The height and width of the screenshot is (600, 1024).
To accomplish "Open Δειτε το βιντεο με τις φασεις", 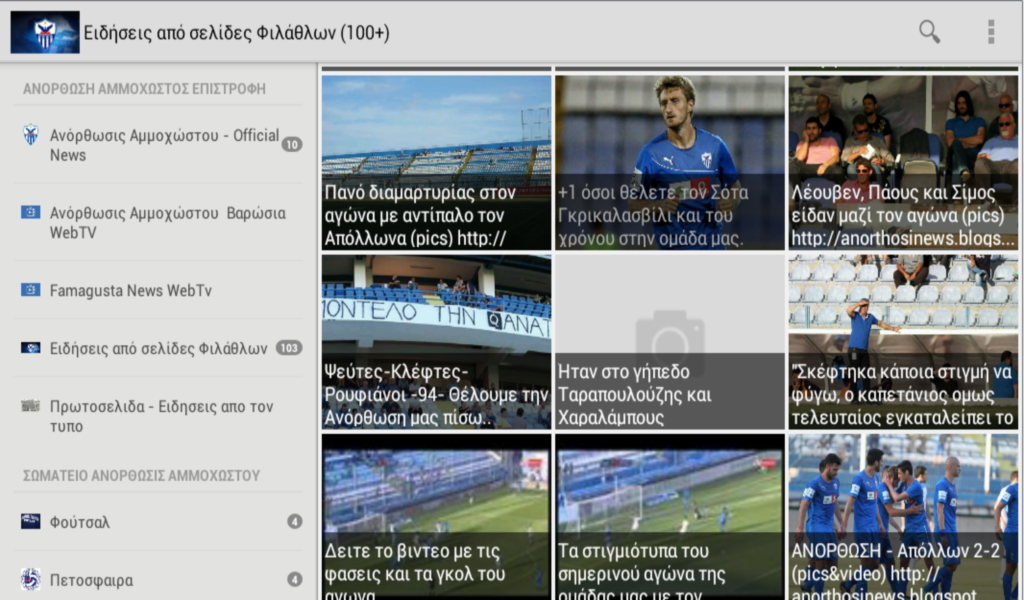I will tap(436, 517).
